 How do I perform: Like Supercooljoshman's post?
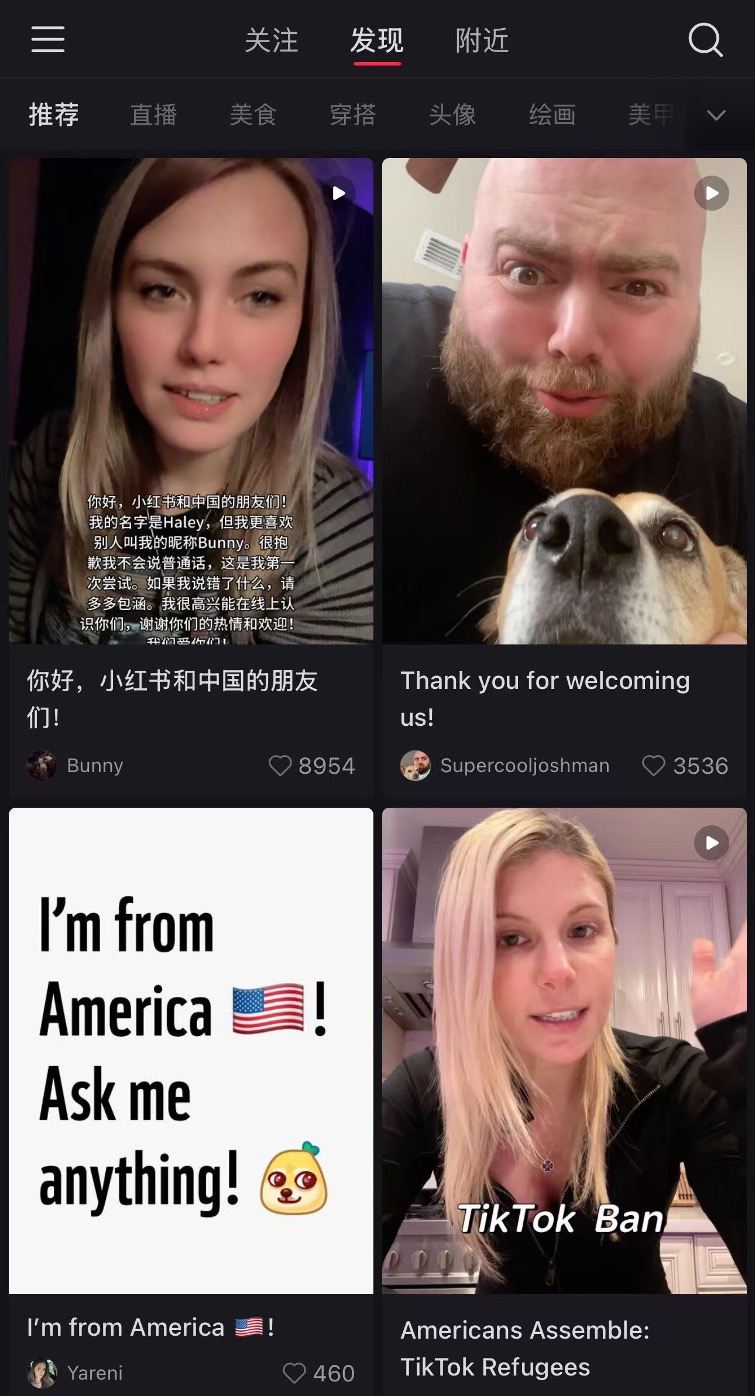(x=653, y=766)
